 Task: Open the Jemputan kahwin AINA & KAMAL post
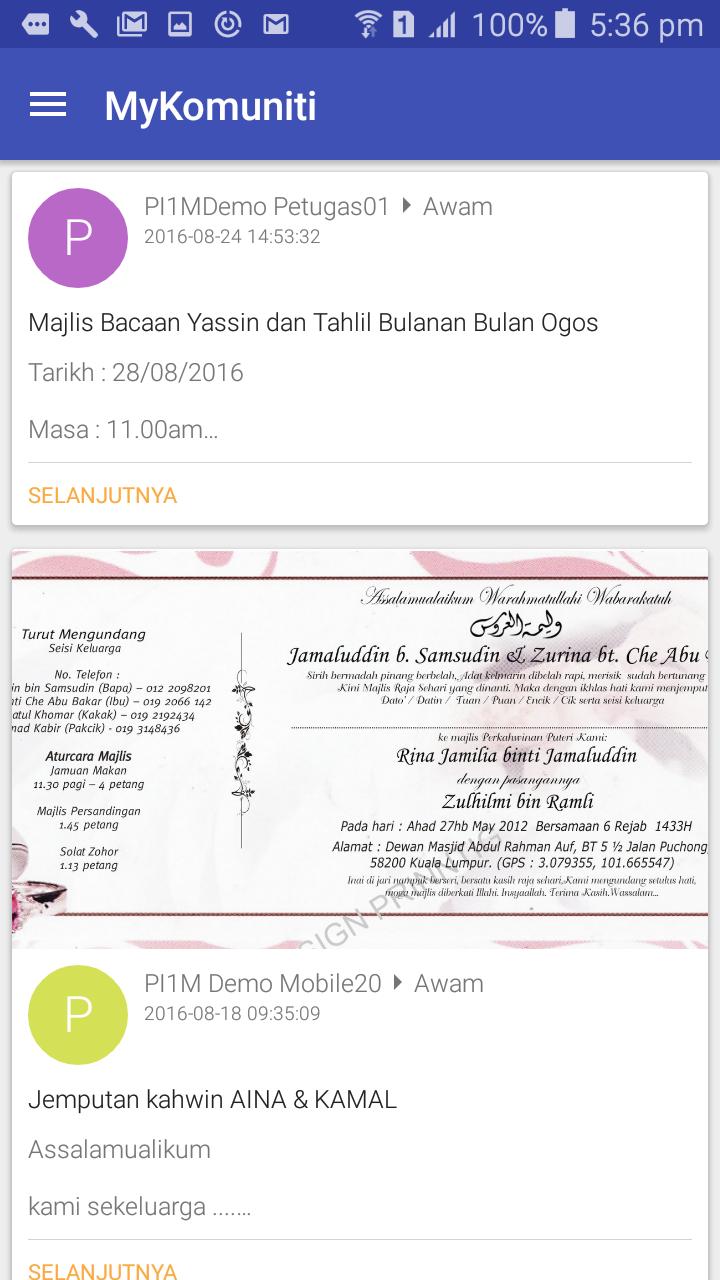(212, 1100)
